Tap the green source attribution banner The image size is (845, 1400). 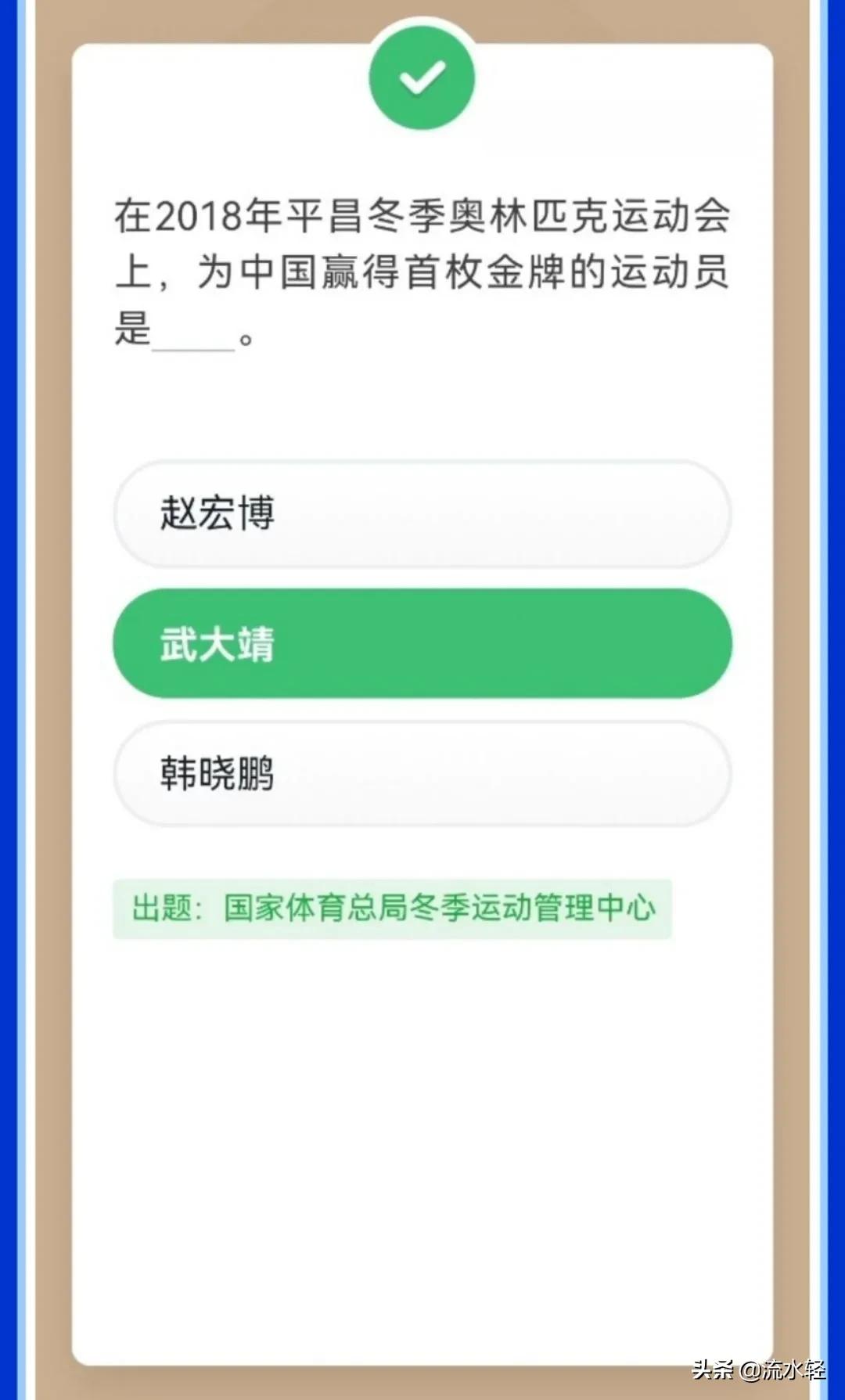pos(395,908)
